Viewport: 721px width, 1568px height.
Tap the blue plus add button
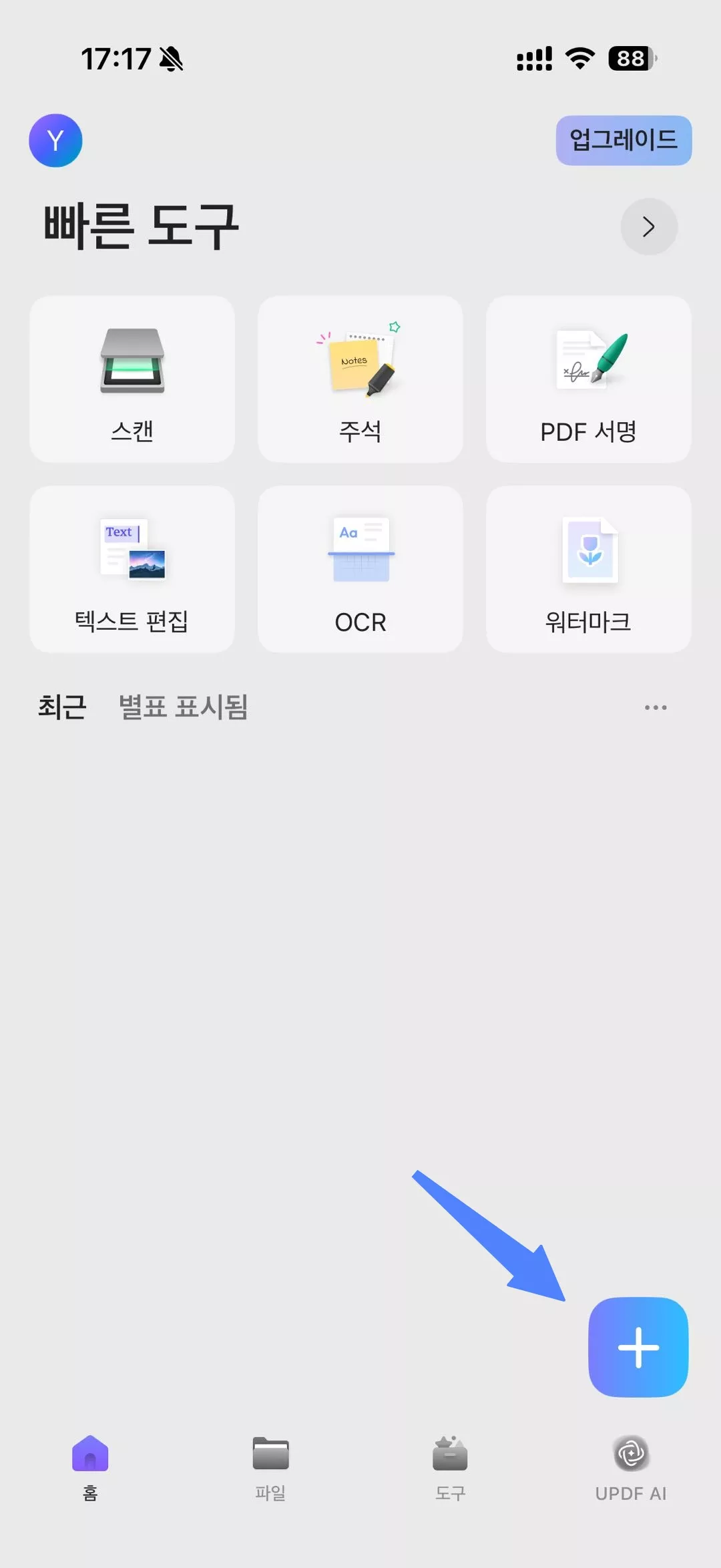pos(638,1347)
